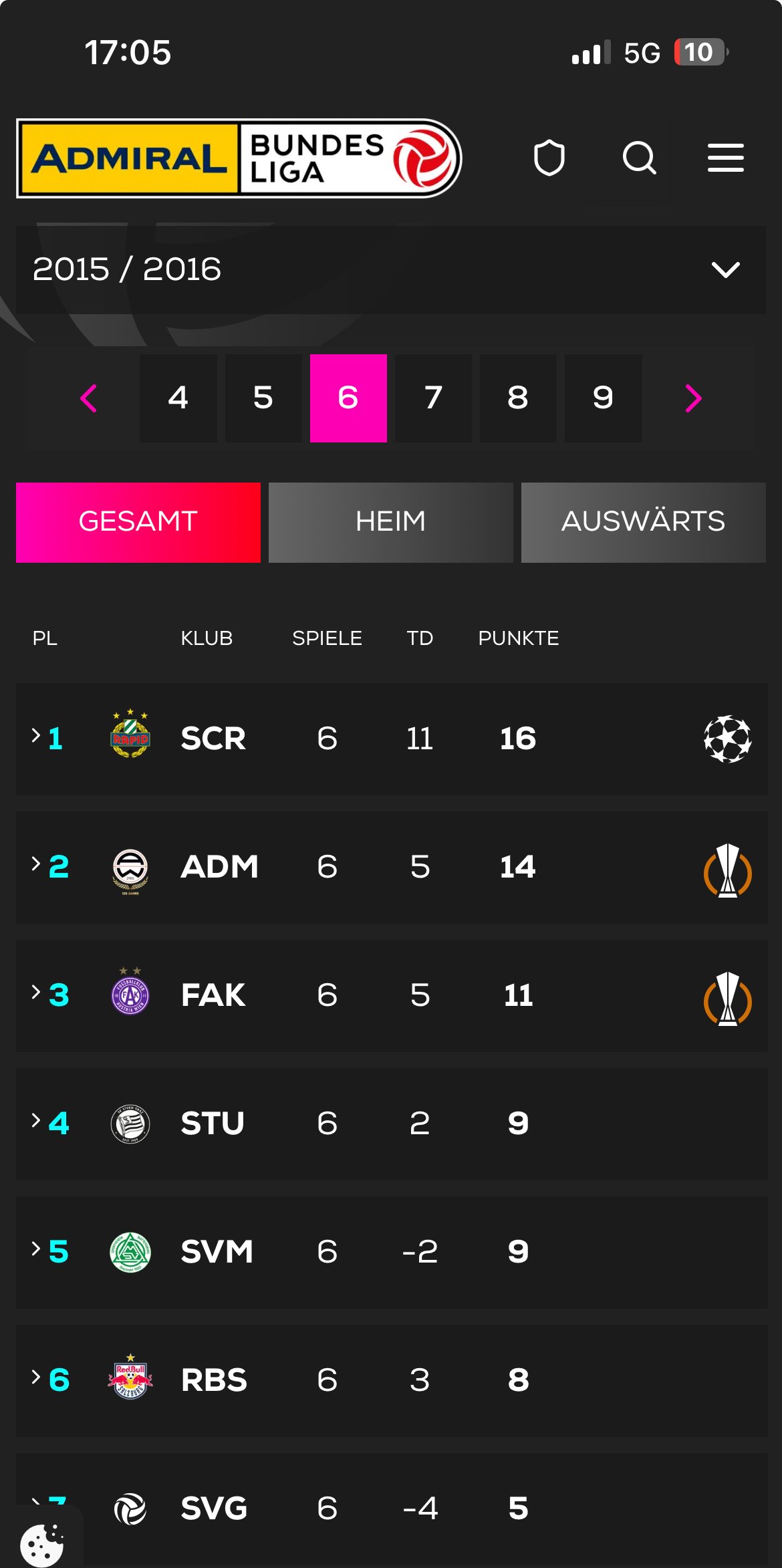Select matchday 7
Viewport: 782px width, 1568px height.
point(433,398)
